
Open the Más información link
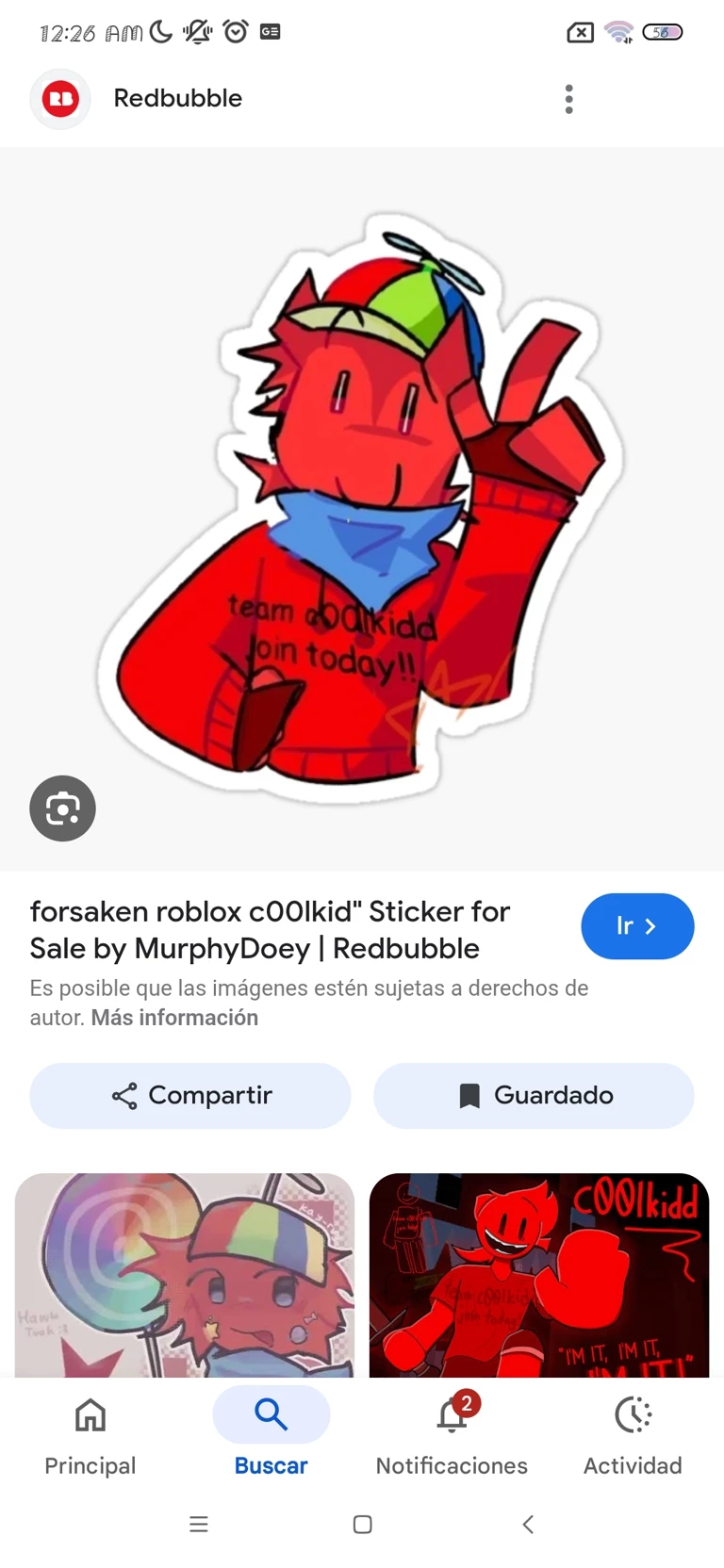tap(174, 1018)
